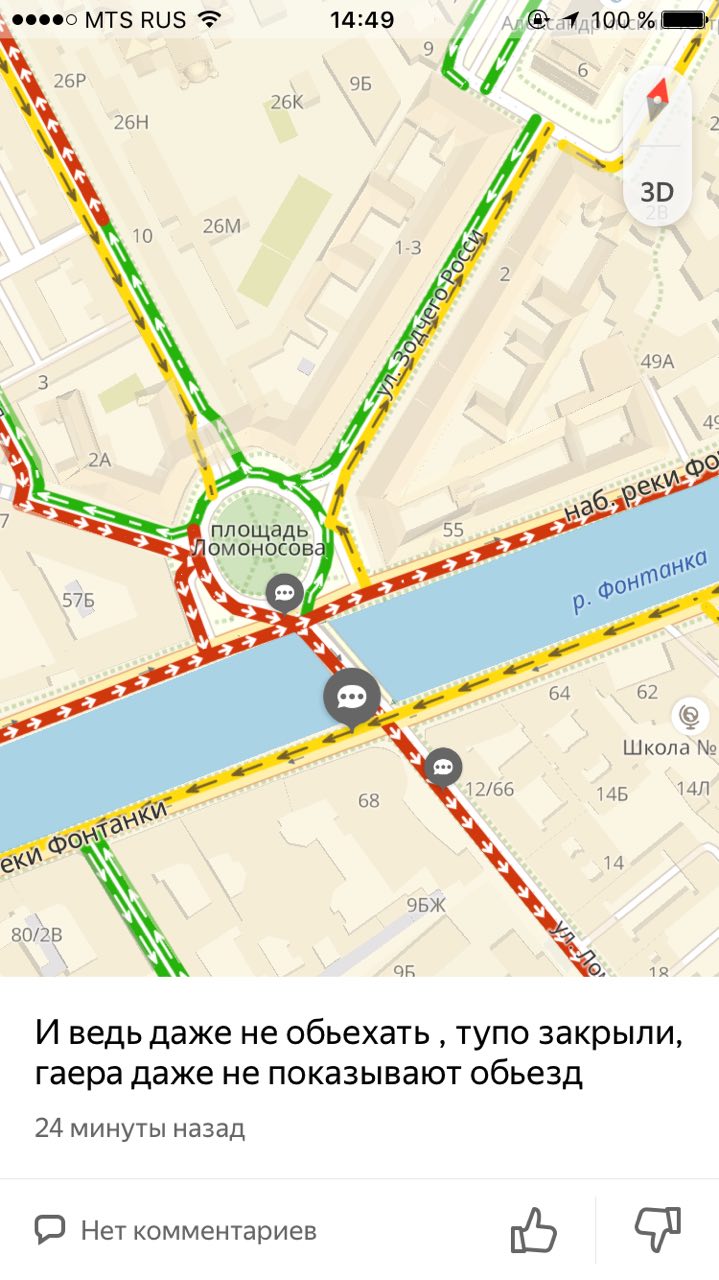Switch the map to 3D view
The width and height of the screenshot is (719, 1280).
[657, 191]
